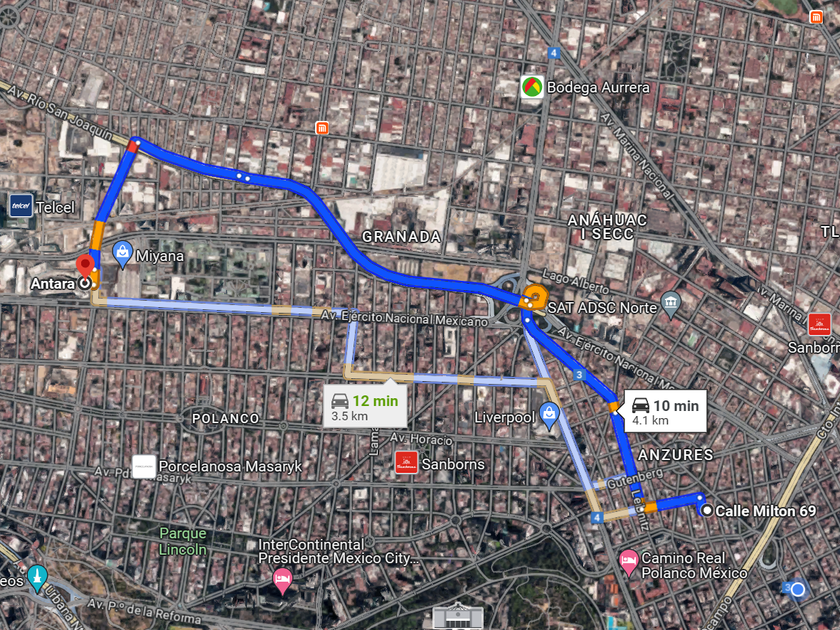Tap the SAT ADSC Norte marker

pyautogui.click(x=671, y=305)
